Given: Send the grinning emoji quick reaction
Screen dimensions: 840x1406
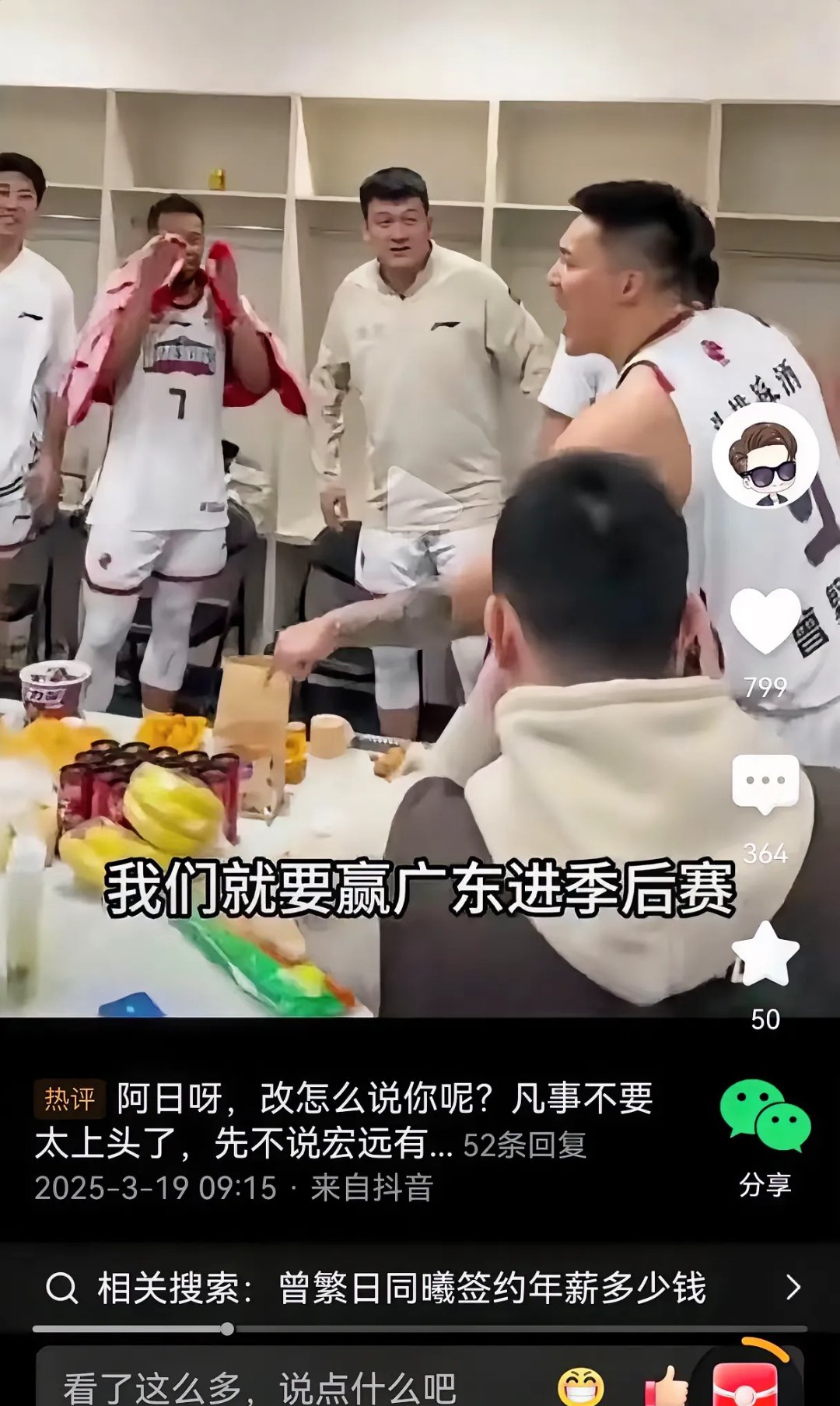Looking at the screenshot, I should point(581,1387).
